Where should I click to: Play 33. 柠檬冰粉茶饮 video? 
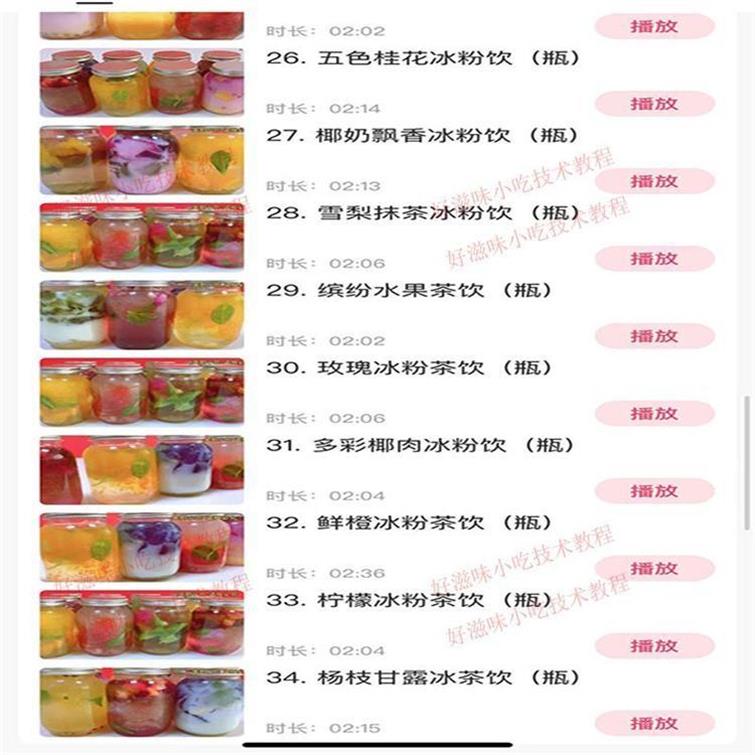654,646
